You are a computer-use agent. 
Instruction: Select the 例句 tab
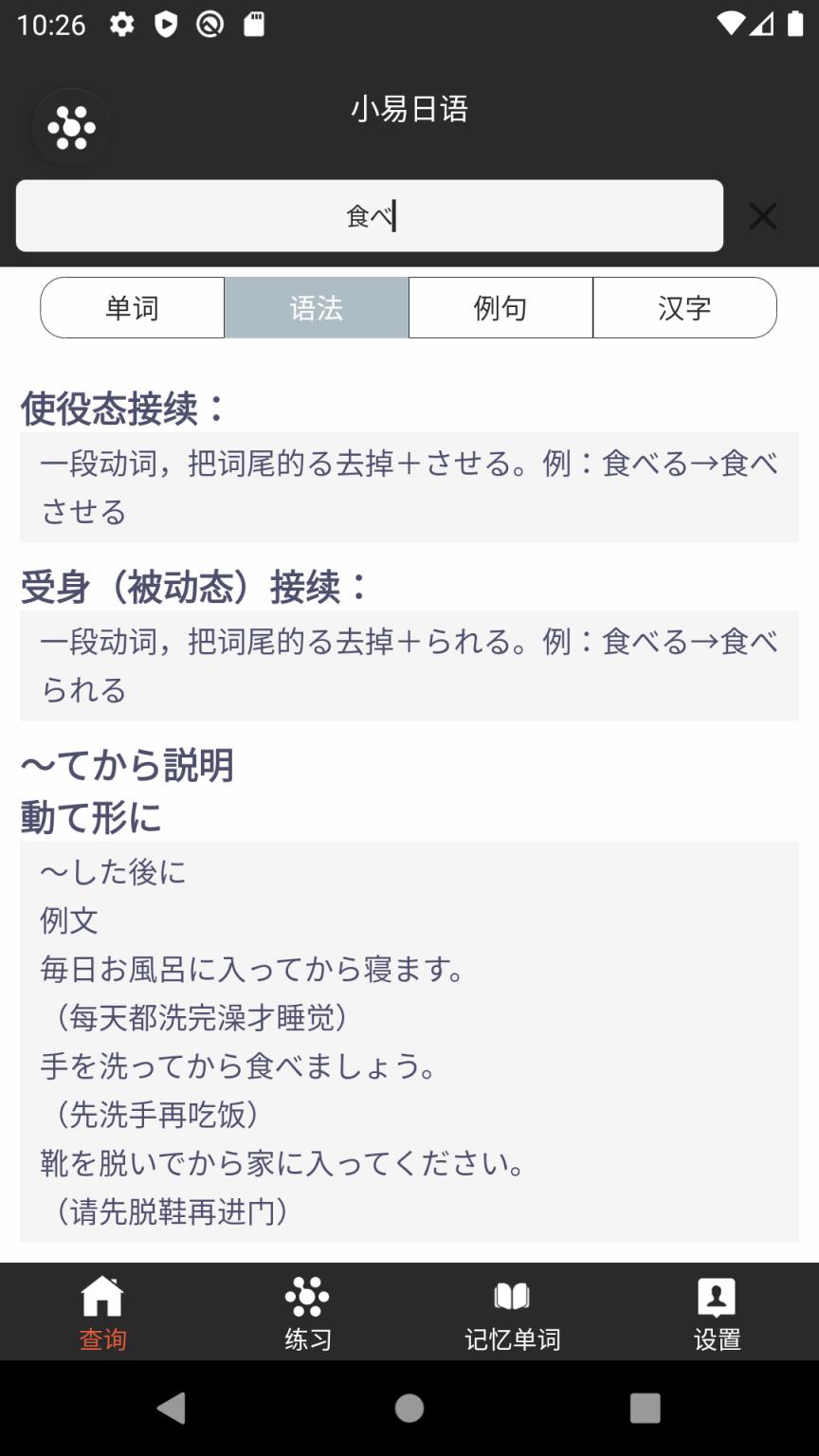(500, 307)
